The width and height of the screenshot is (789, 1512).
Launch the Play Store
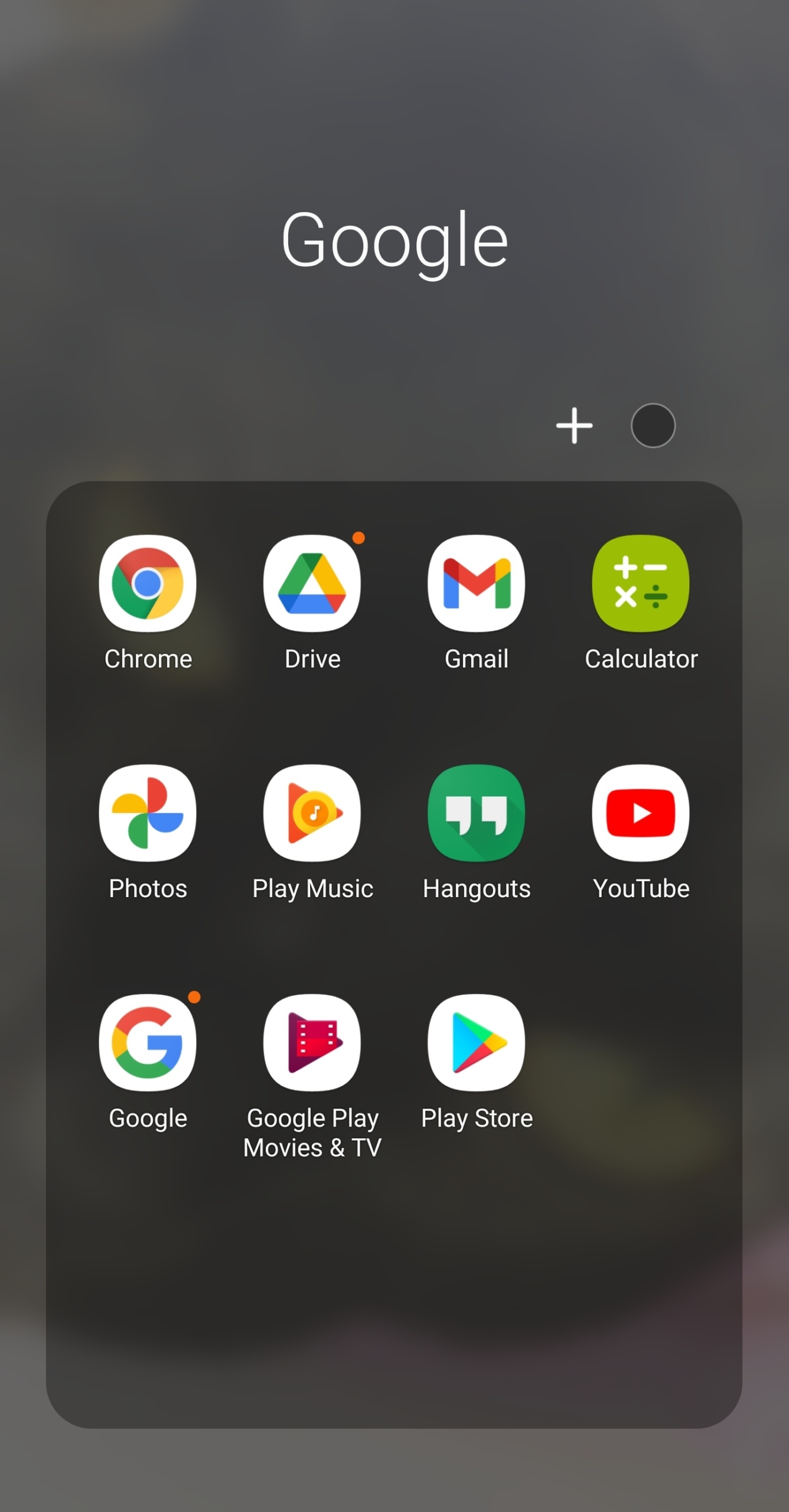click(x=476, y=1043)
